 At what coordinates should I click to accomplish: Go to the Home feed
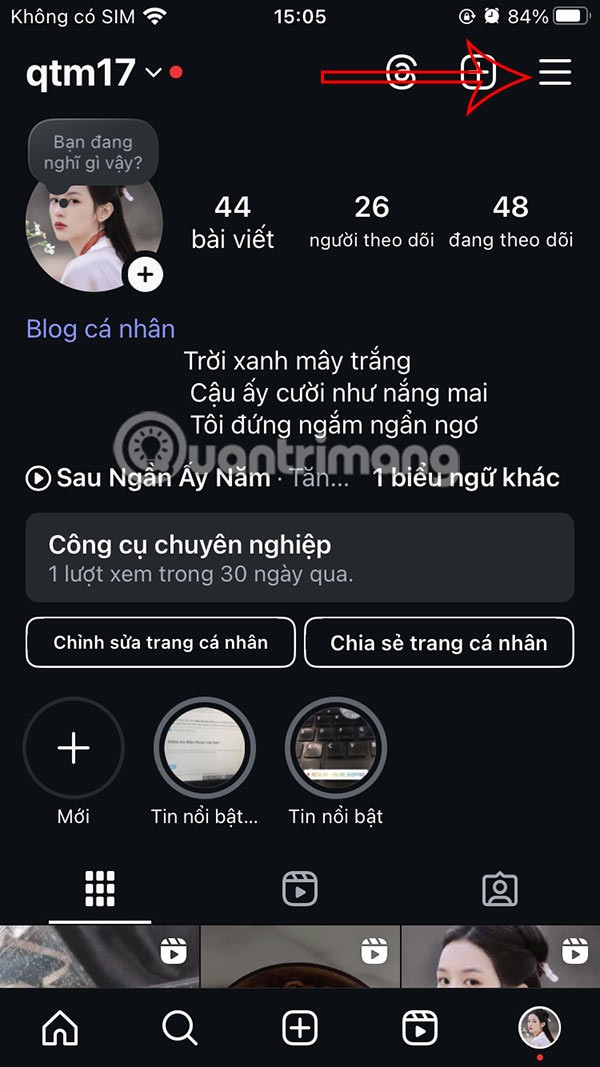[x=60, y=1027]
